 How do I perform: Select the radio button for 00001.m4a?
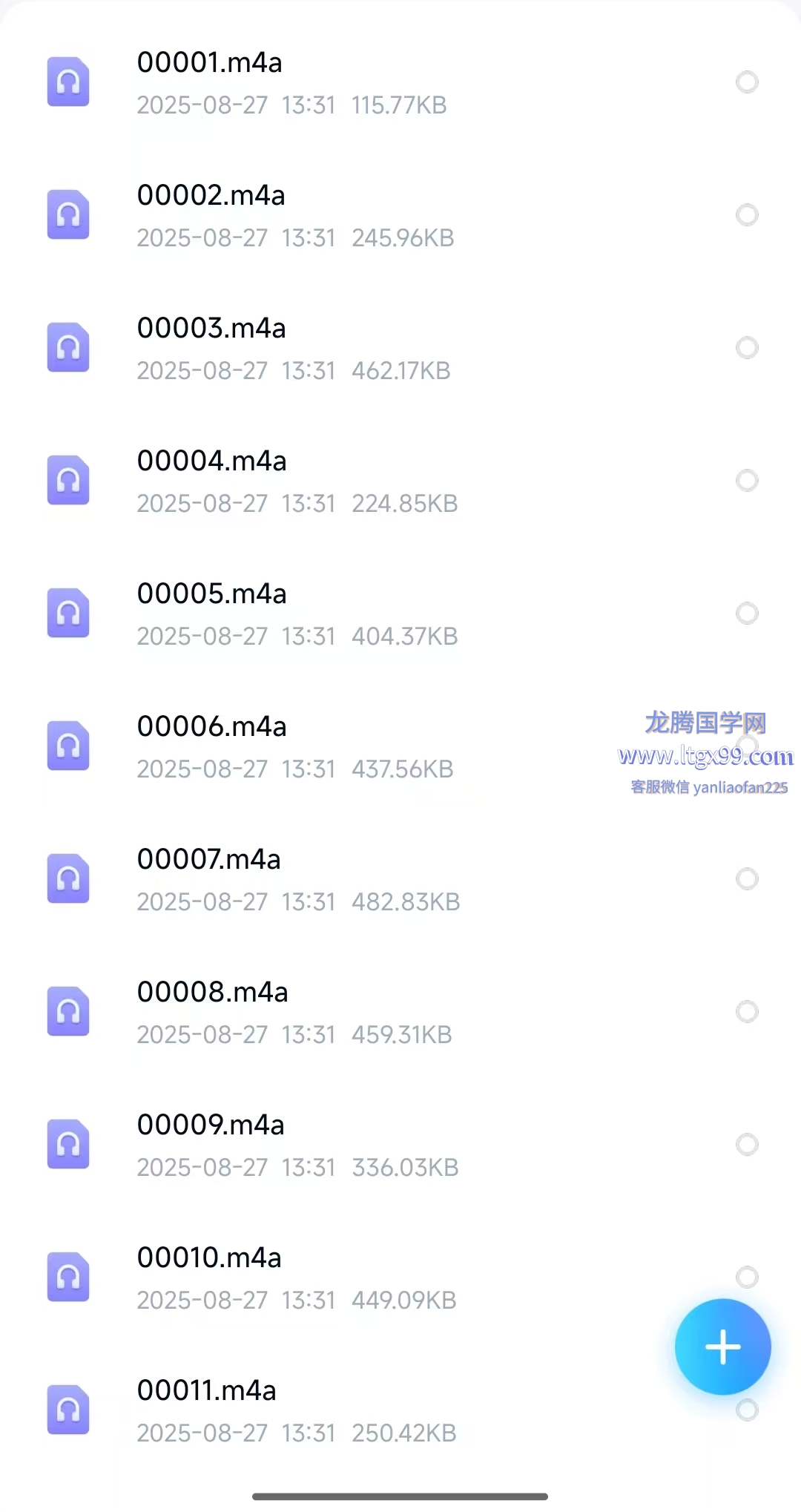coord(747,82)
